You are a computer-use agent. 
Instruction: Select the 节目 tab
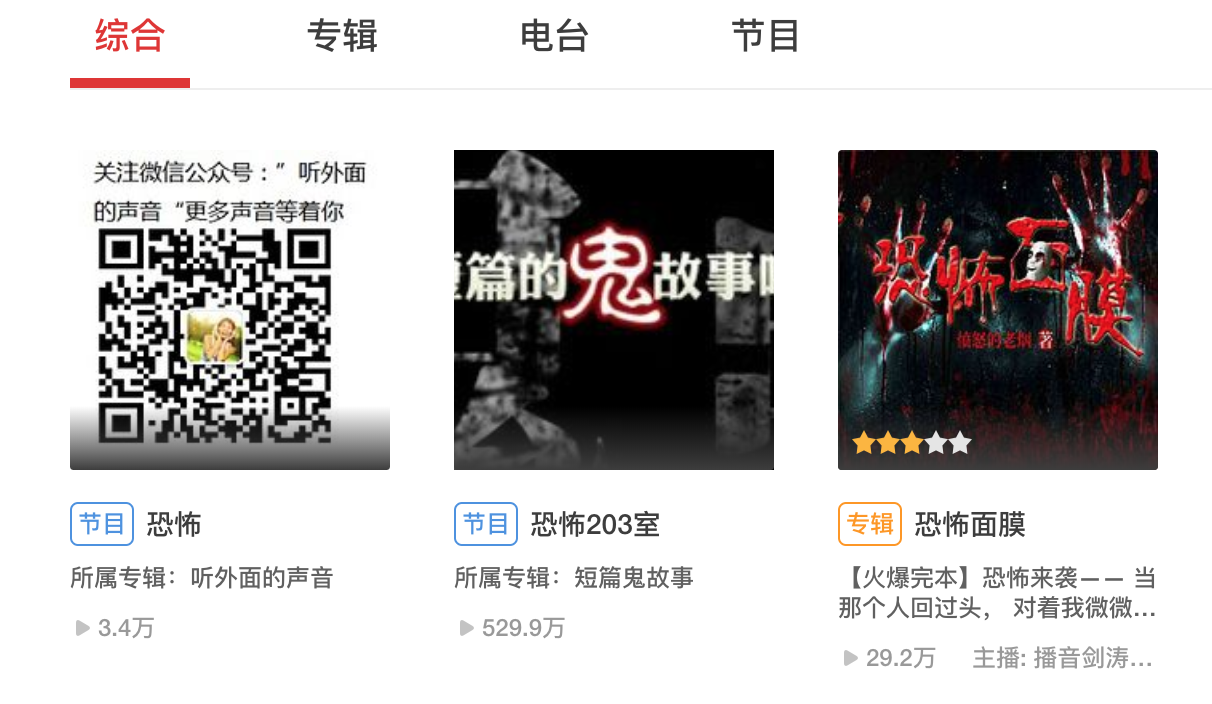pos(765,38)
